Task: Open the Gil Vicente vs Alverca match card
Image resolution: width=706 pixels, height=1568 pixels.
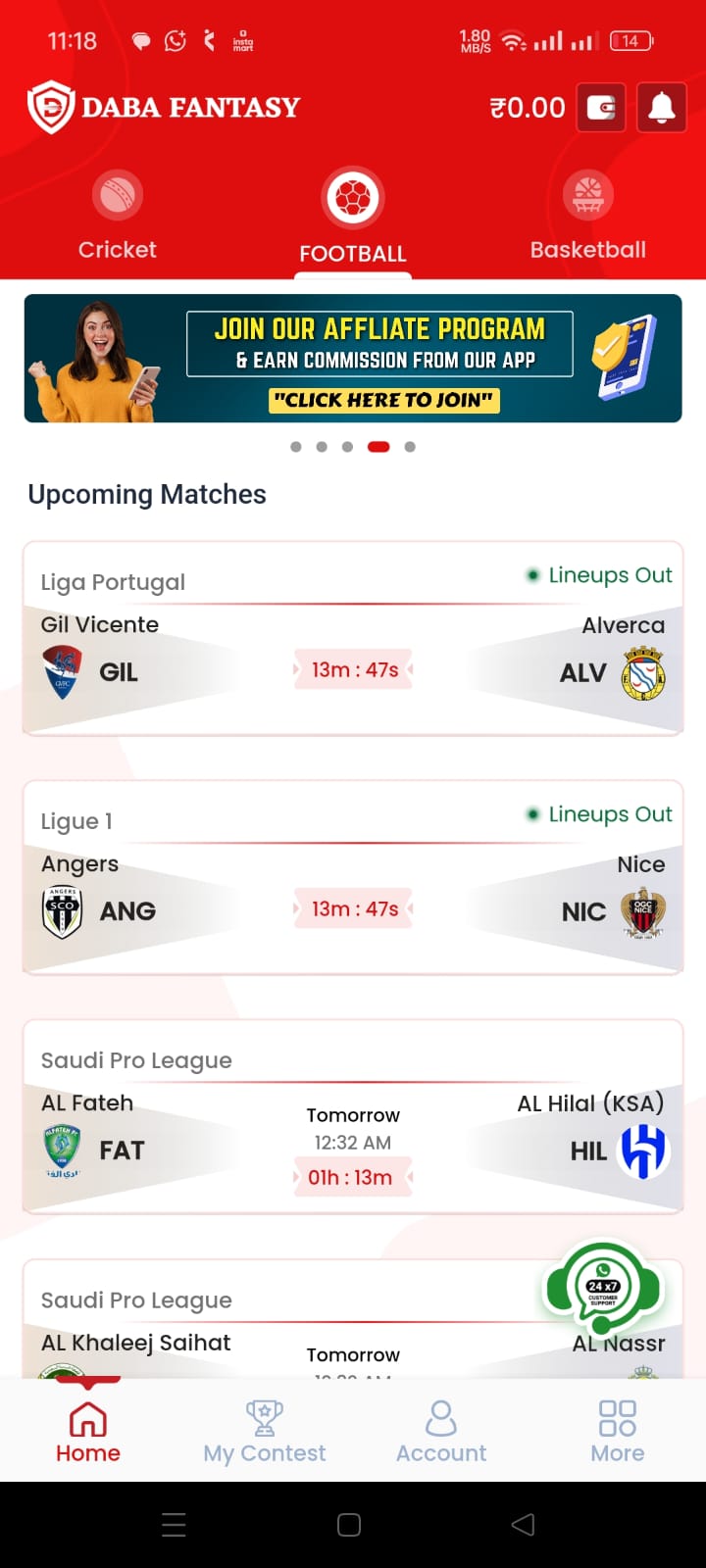Action: coord(353,637)
